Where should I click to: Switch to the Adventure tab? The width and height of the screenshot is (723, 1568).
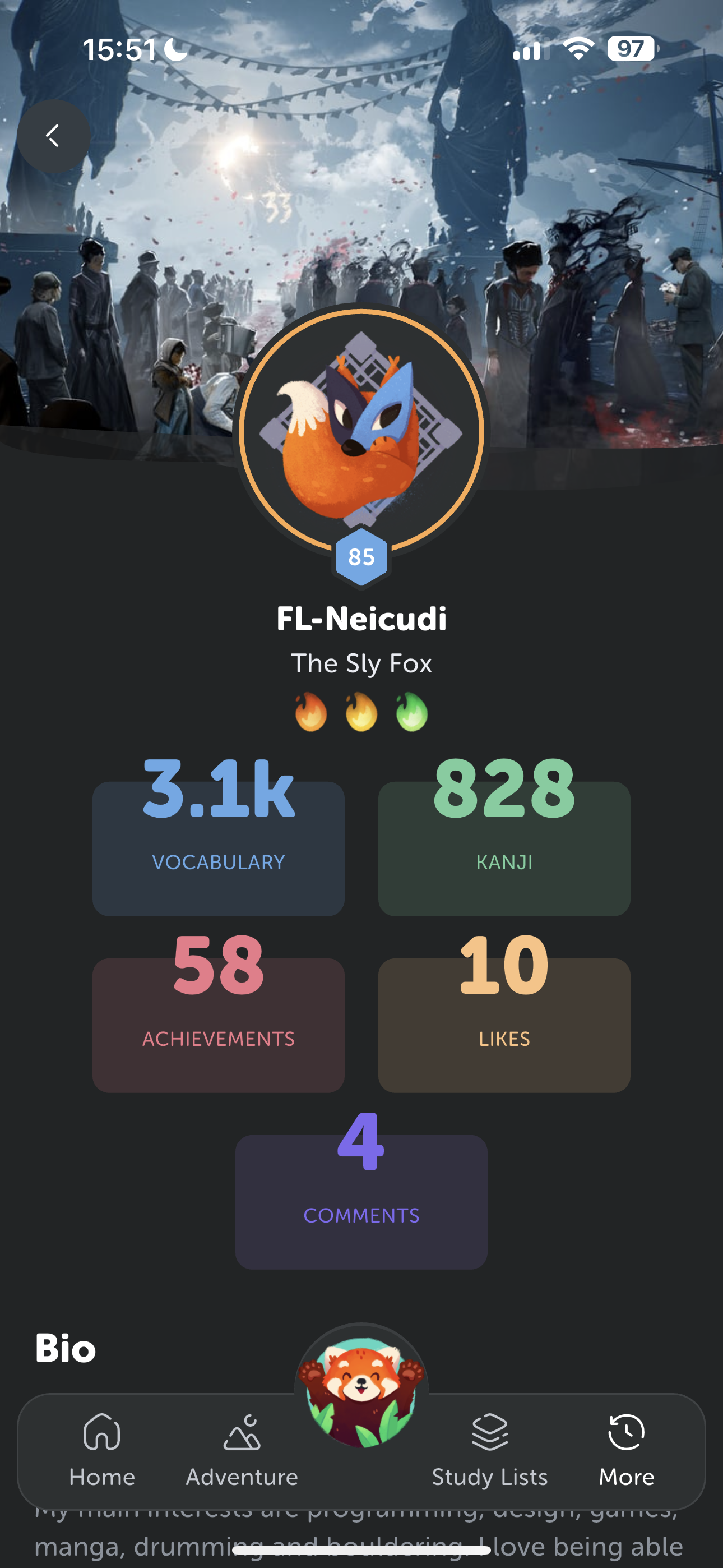pyautogui.click(x=242, y=1451)
